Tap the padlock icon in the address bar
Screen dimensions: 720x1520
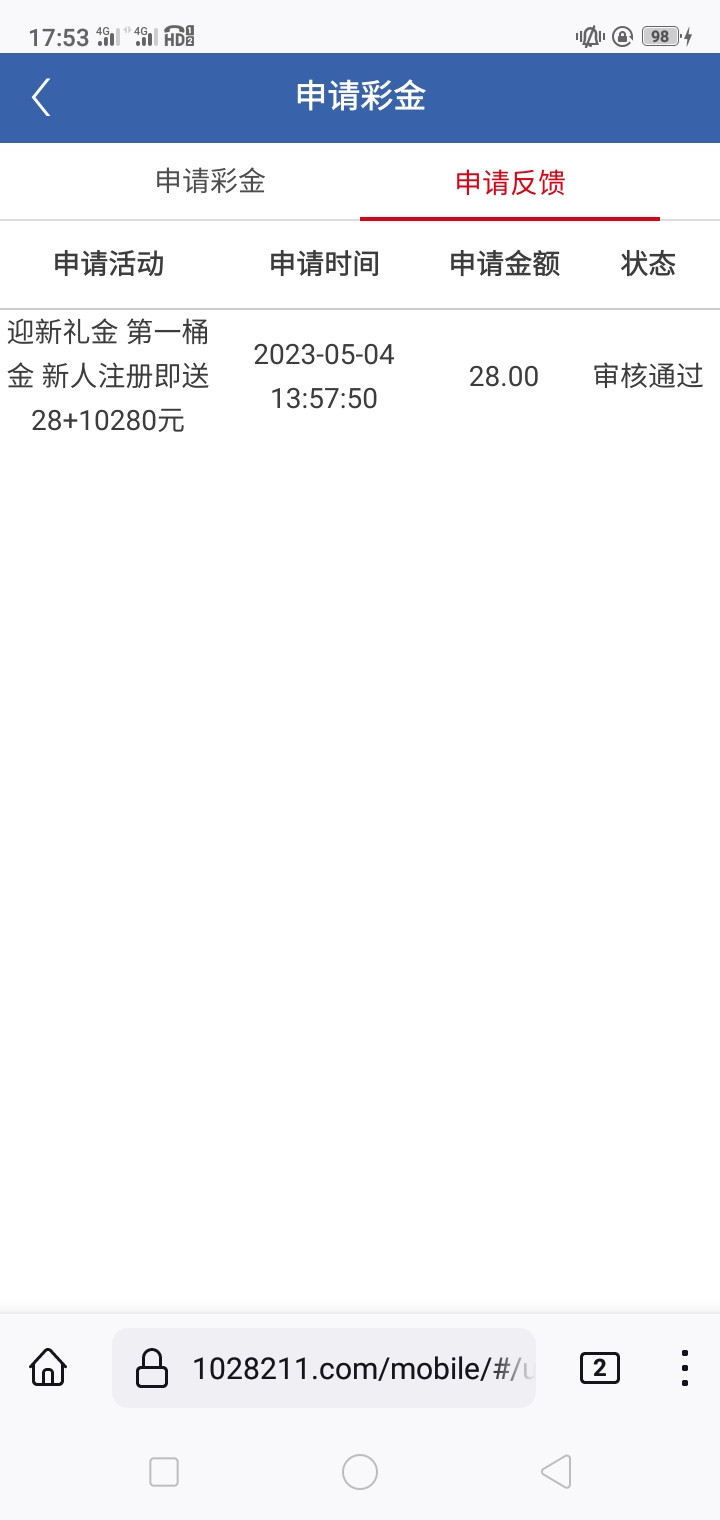click(152, 1367)
